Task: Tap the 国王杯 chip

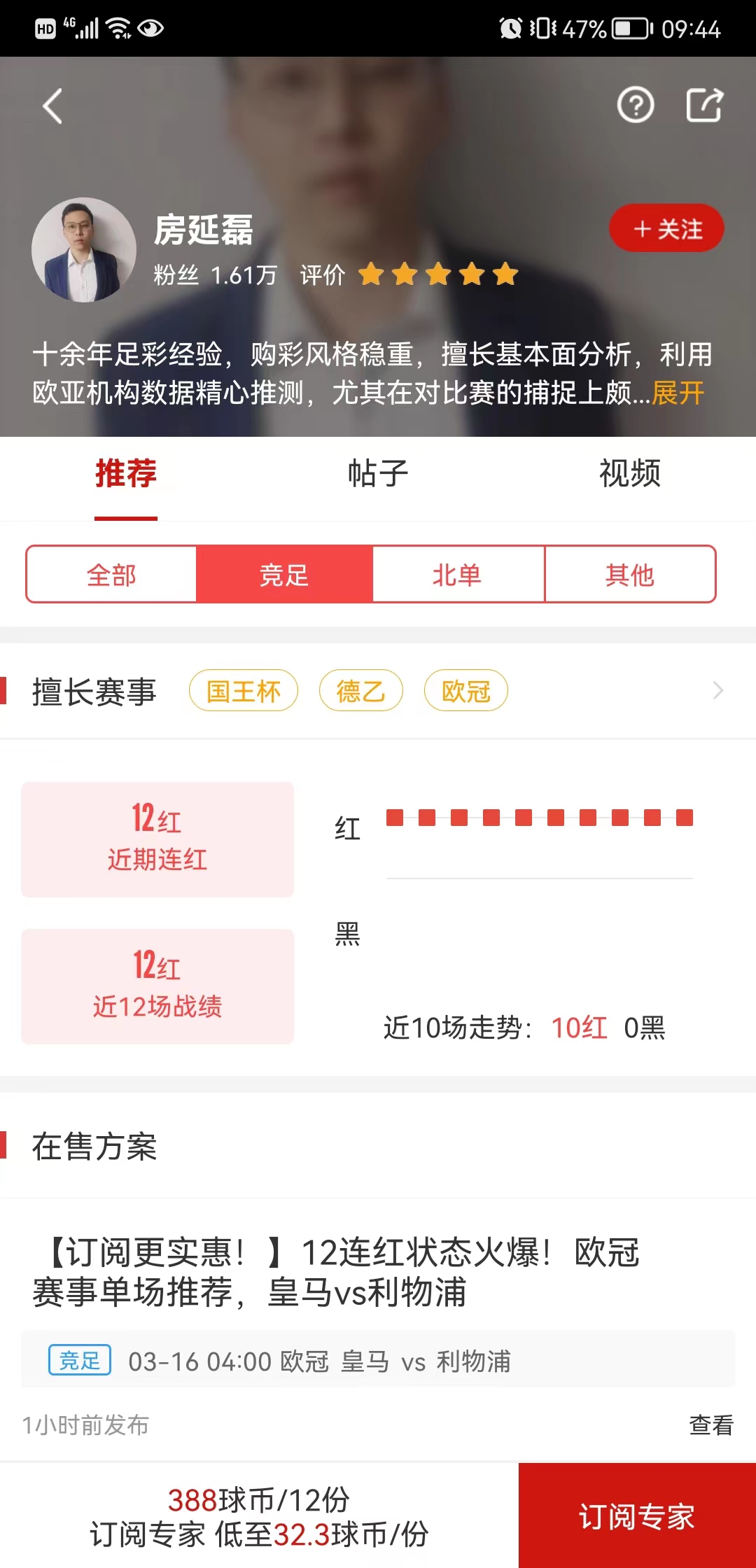Action: (244, 691)
